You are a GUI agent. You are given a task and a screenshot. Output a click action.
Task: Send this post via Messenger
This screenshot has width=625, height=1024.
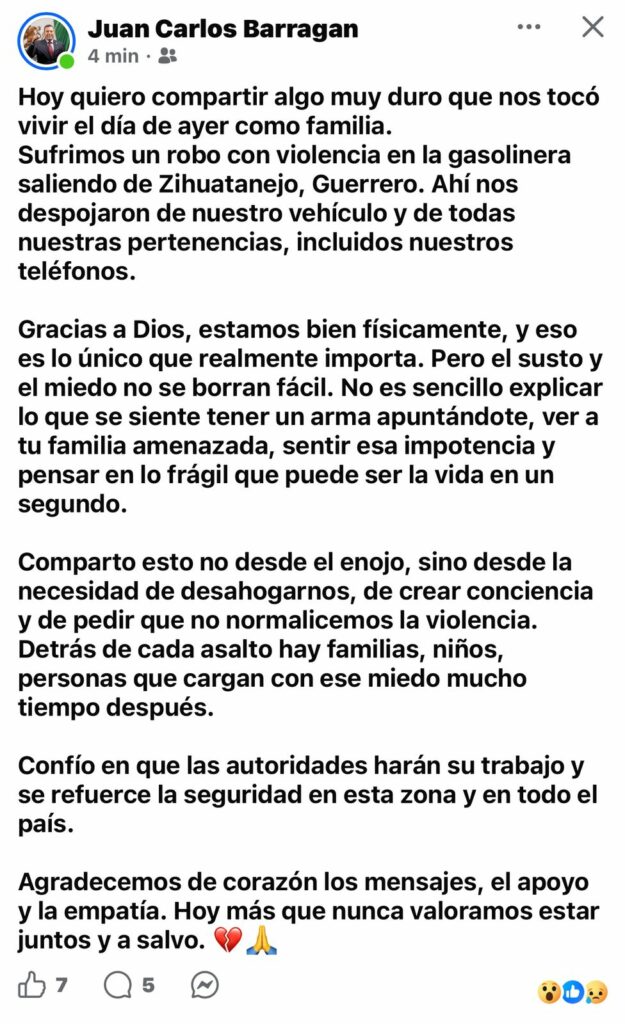(204, 985)
